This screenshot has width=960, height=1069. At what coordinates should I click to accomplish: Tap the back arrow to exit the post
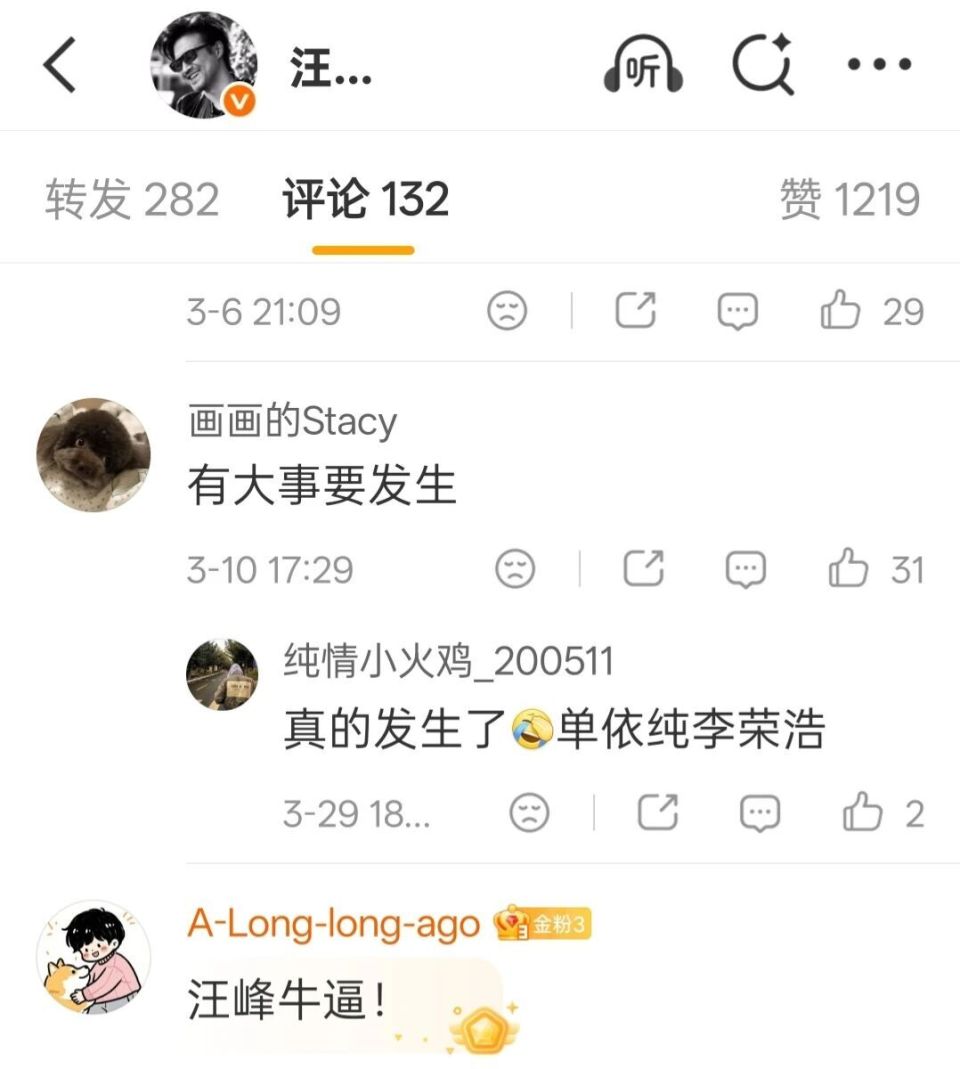(57, 63)
